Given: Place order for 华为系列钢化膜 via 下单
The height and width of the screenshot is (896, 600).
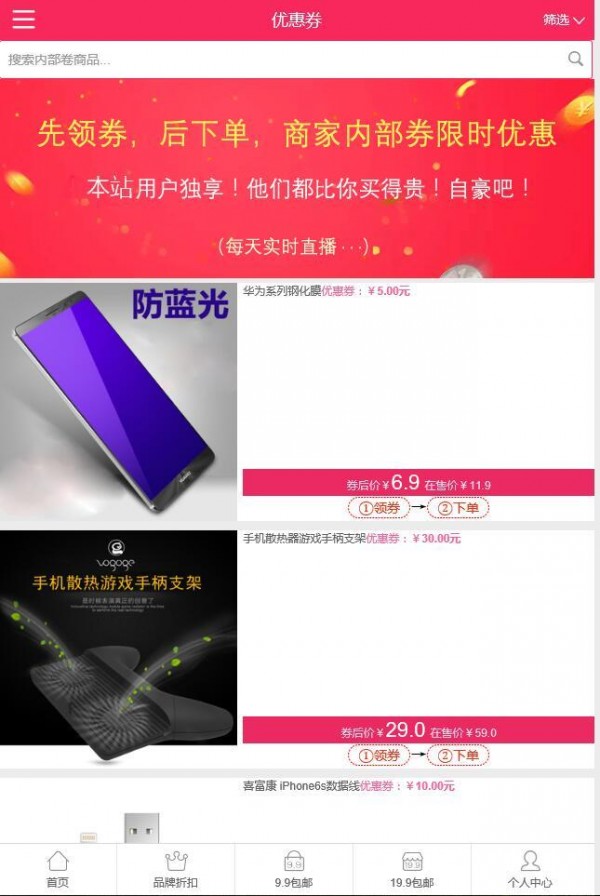Looking at the screenshot, I should pos(459,508).
